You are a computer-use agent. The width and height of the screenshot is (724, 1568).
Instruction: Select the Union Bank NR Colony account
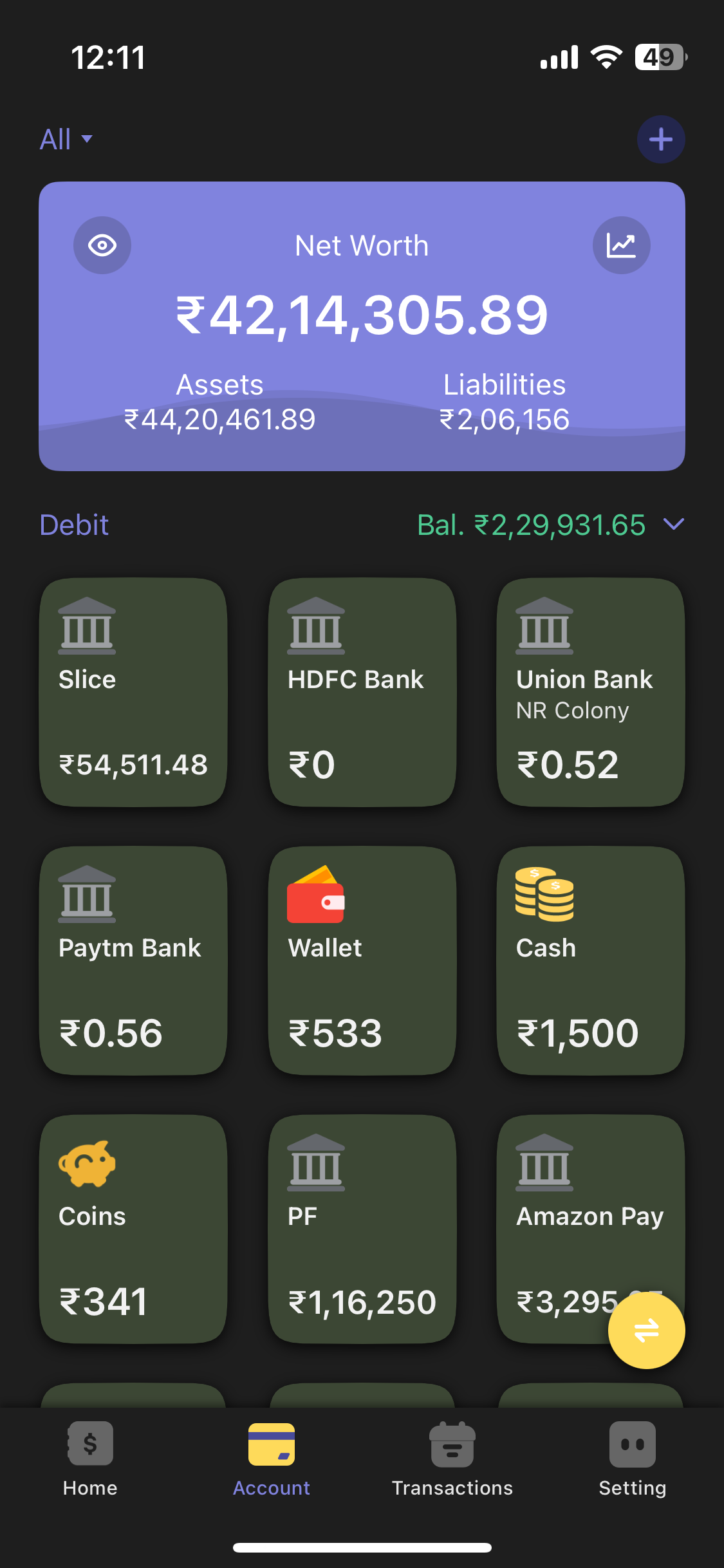point(590,692)
